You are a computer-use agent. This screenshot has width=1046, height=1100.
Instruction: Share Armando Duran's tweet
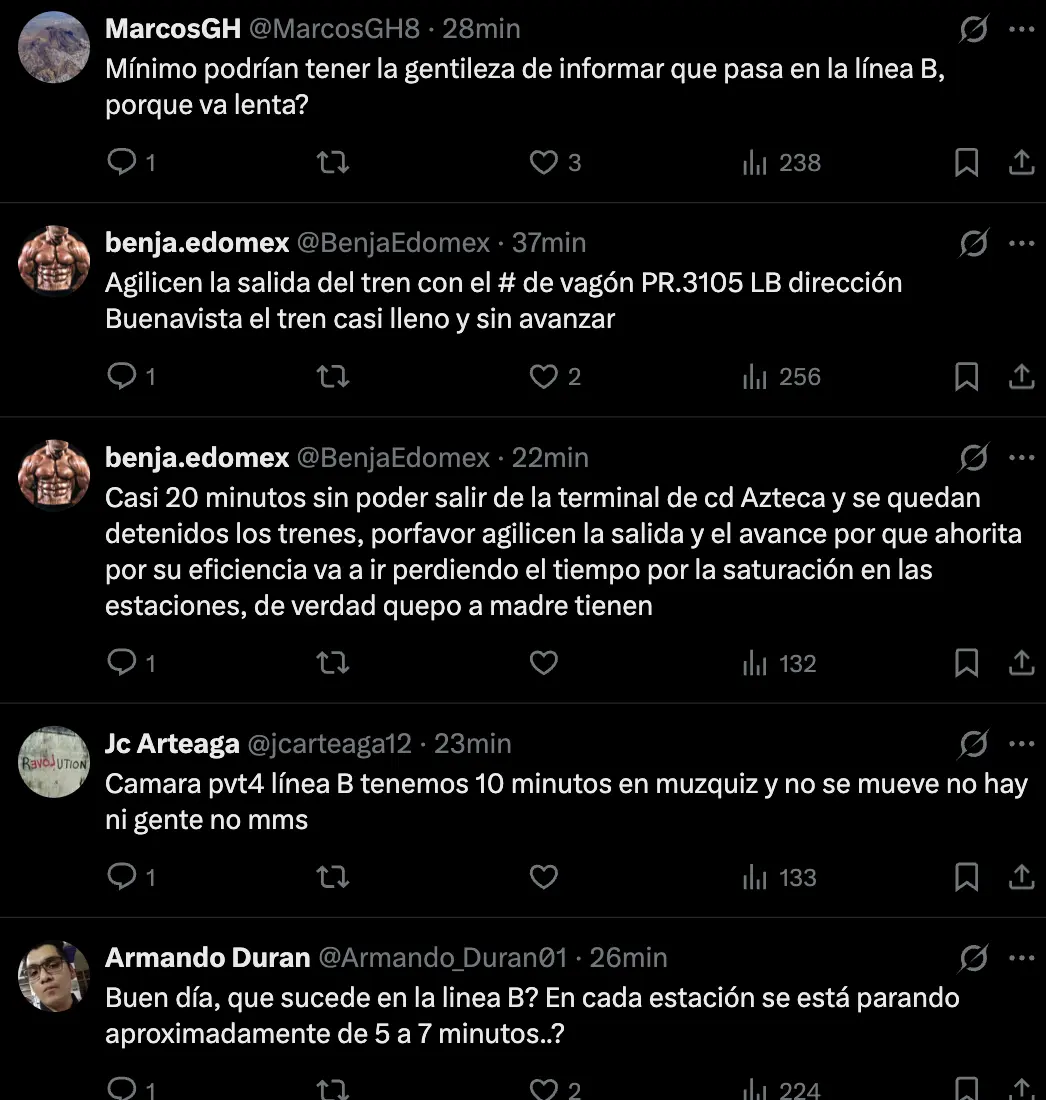click(x=1021, y=1089)
